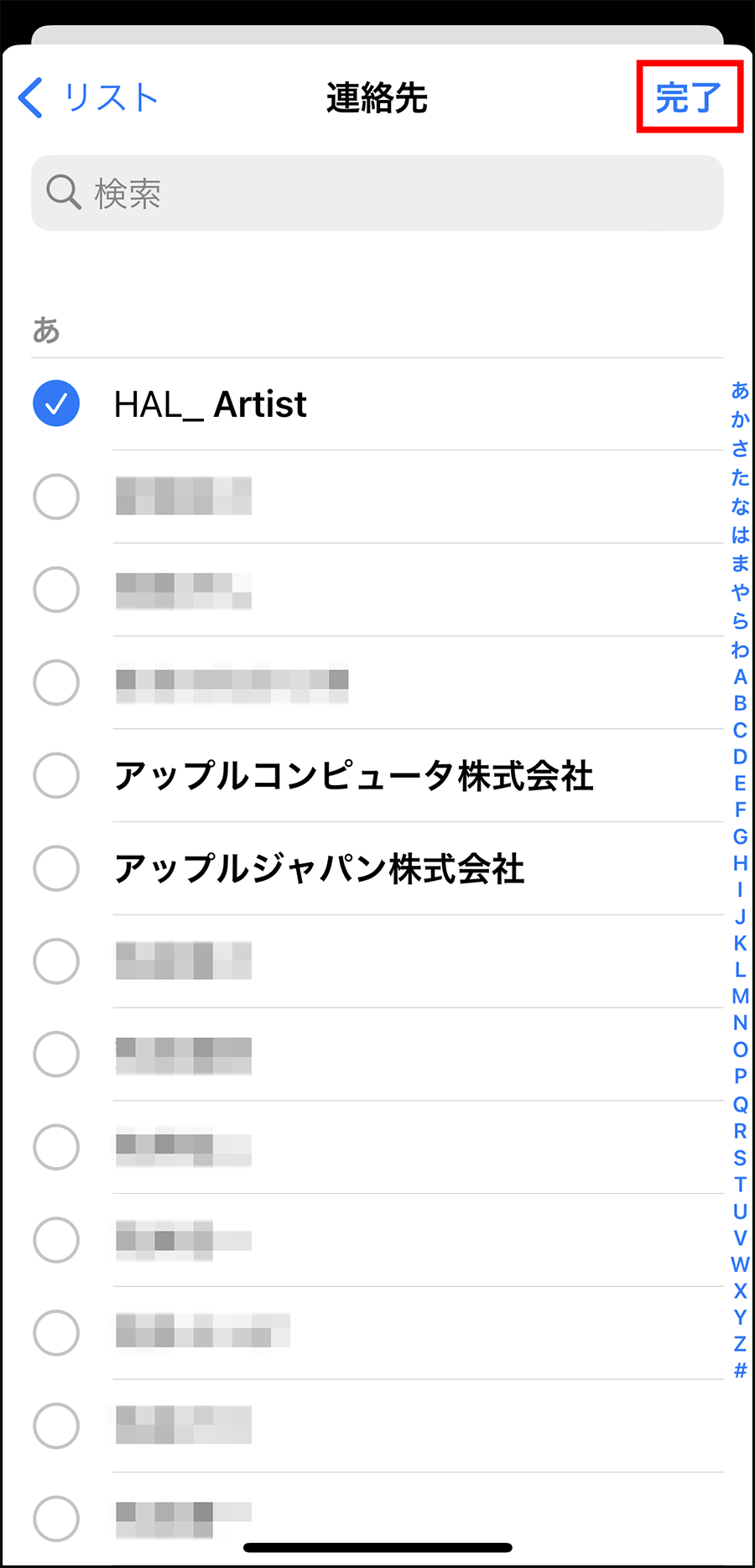Jump to か in the index
The image size is (755, 1568).
point(740,419)
